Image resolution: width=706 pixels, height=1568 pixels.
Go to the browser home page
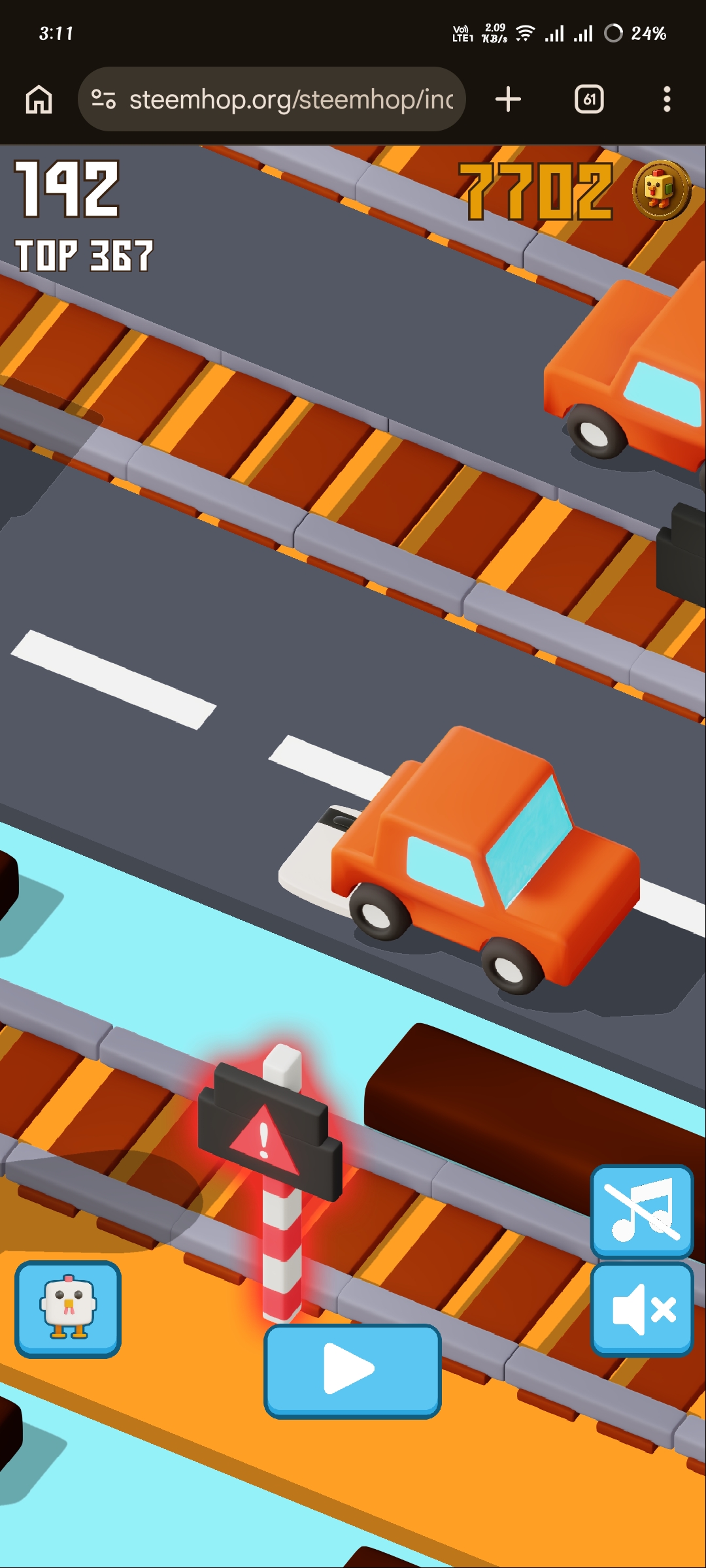coord(39,99)
